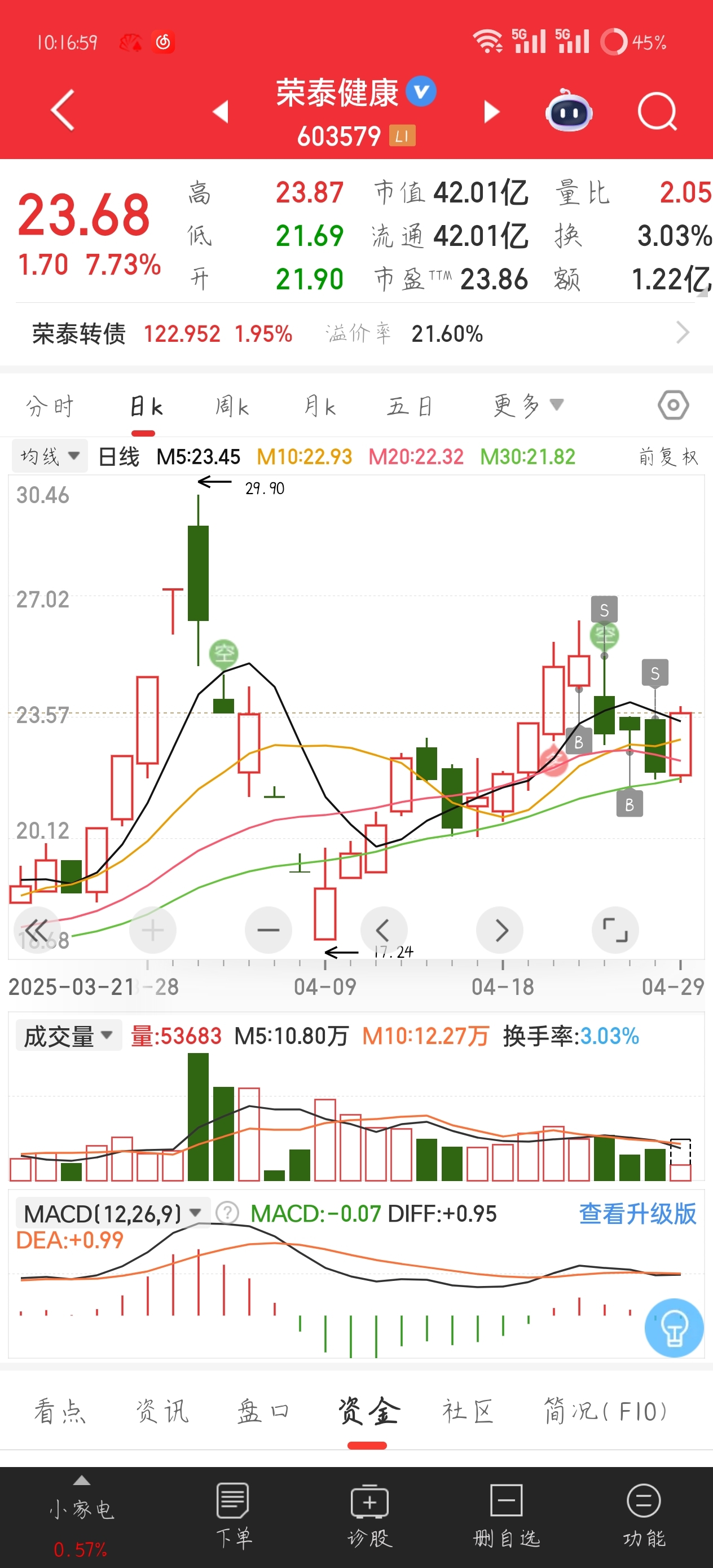This screenshot has width=713, height=1568.
Task: Select the 周k chart tab
Action: [x=232, y=406]
